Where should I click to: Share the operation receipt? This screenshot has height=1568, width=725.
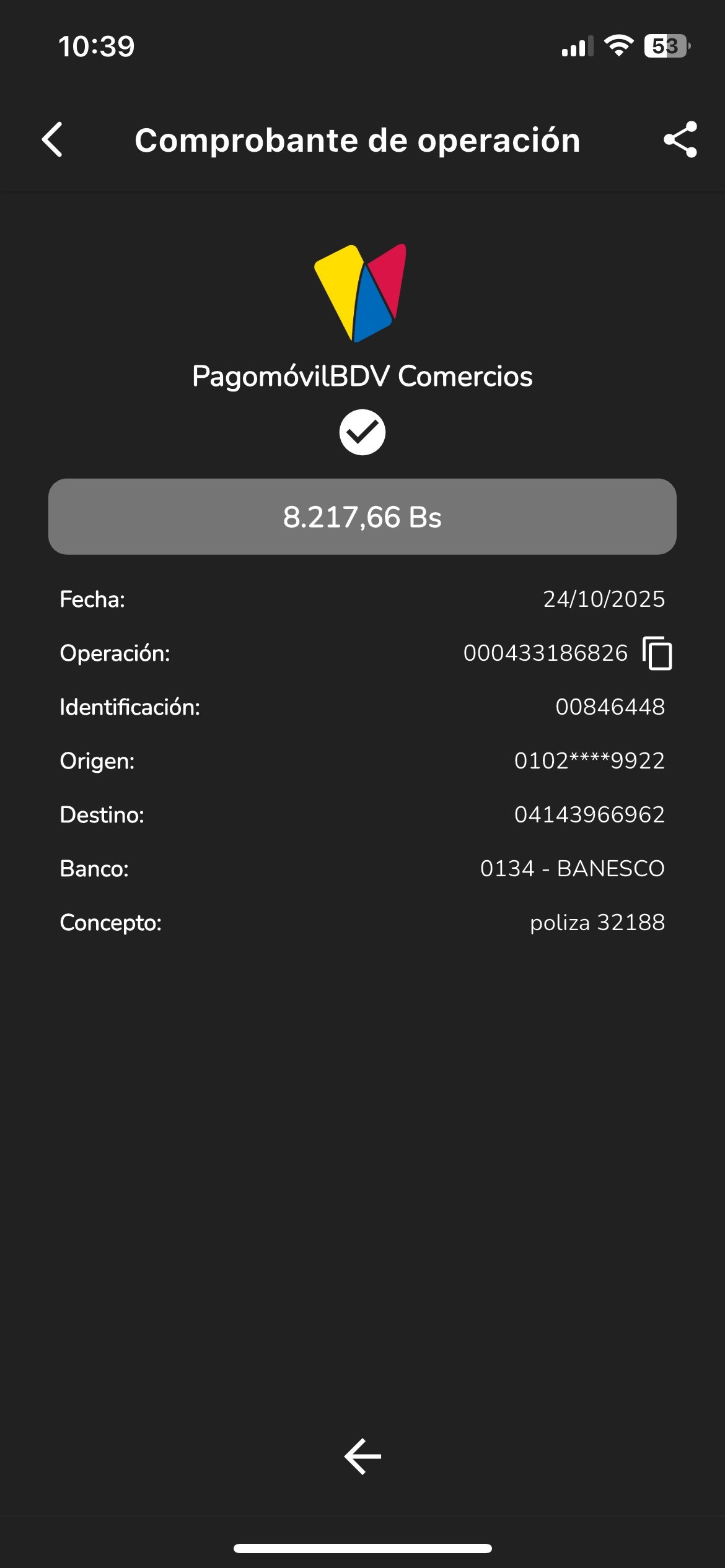680,140
